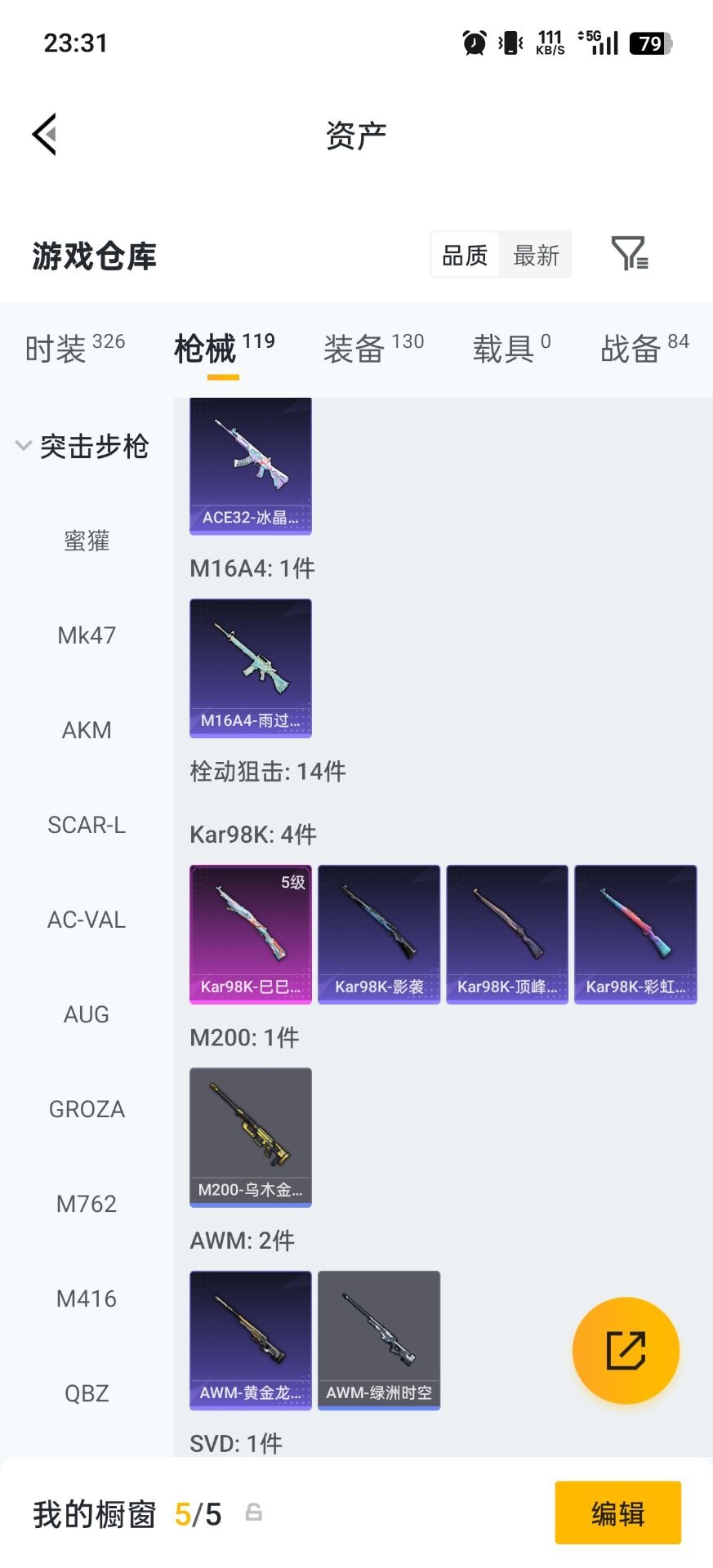Switch sorting to 最新

pos(536,255)
